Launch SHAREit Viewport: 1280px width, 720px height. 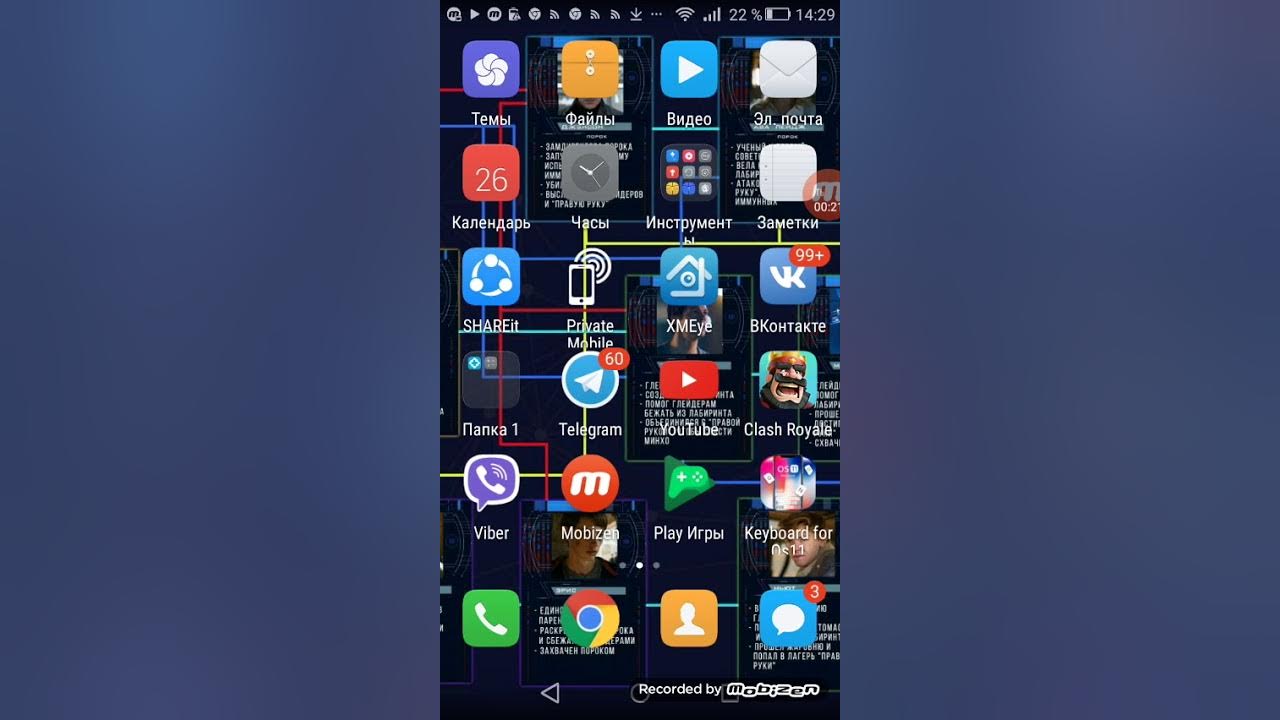pyautogui.click(x=491, y=277)
